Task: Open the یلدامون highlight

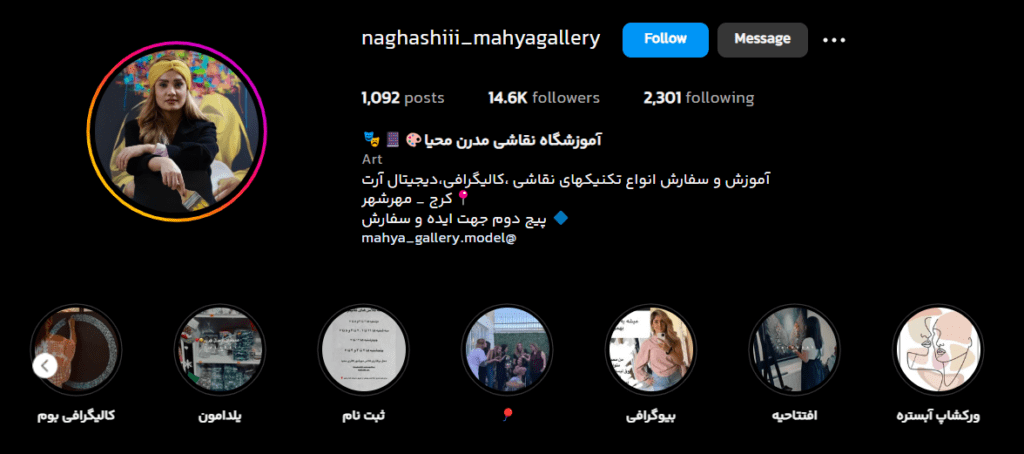Action: point(220,350)
